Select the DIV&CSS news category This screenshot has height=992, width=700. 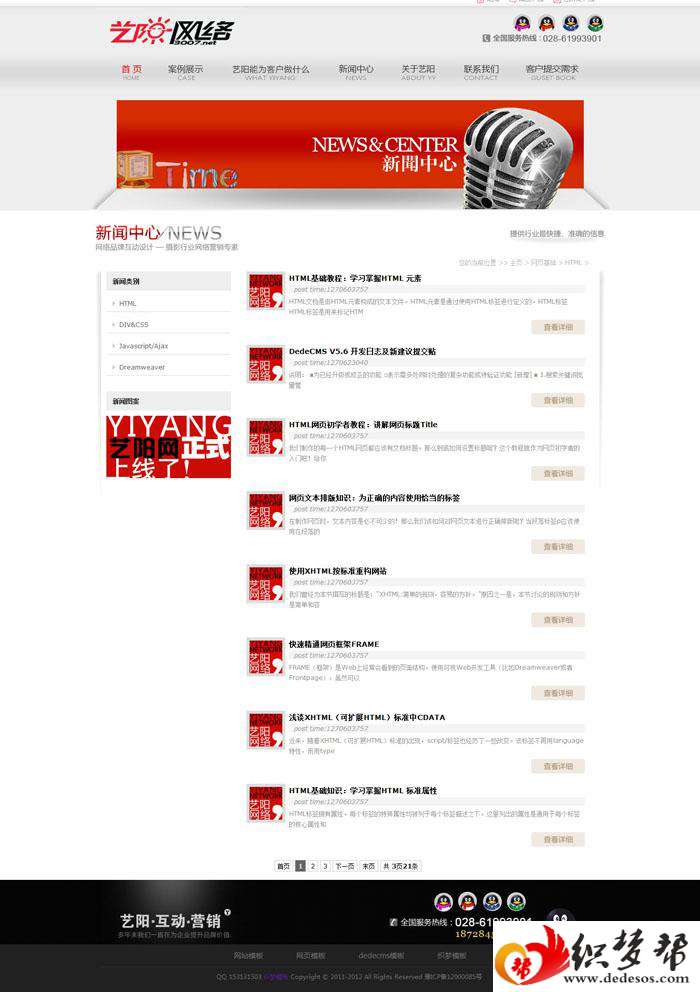click(133, 324)
